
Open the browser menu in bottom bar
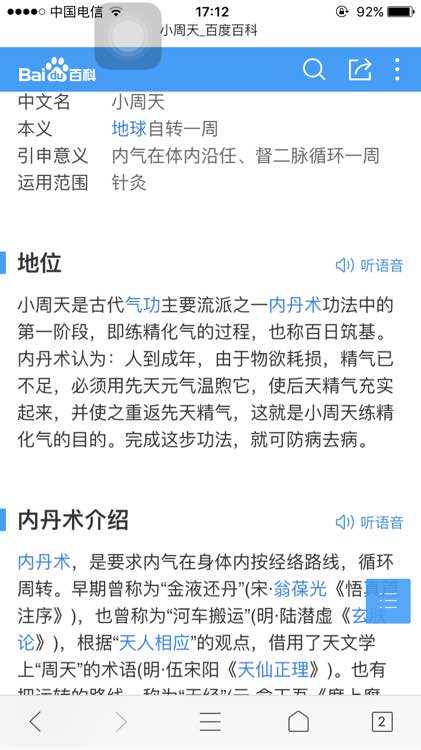[x=210, y=722]
